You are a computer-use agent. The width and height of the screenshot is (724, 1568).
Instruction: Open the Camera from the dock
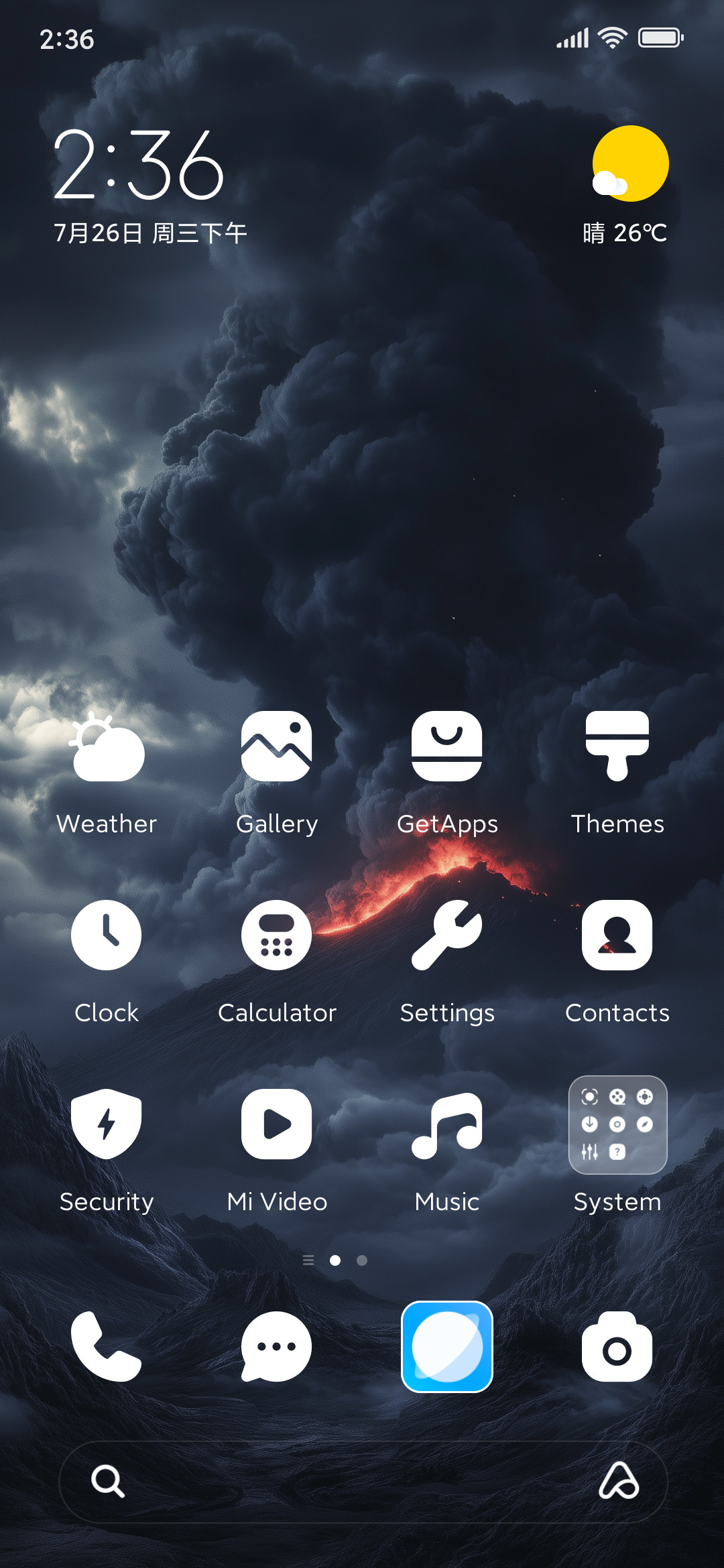[617, 1346]
